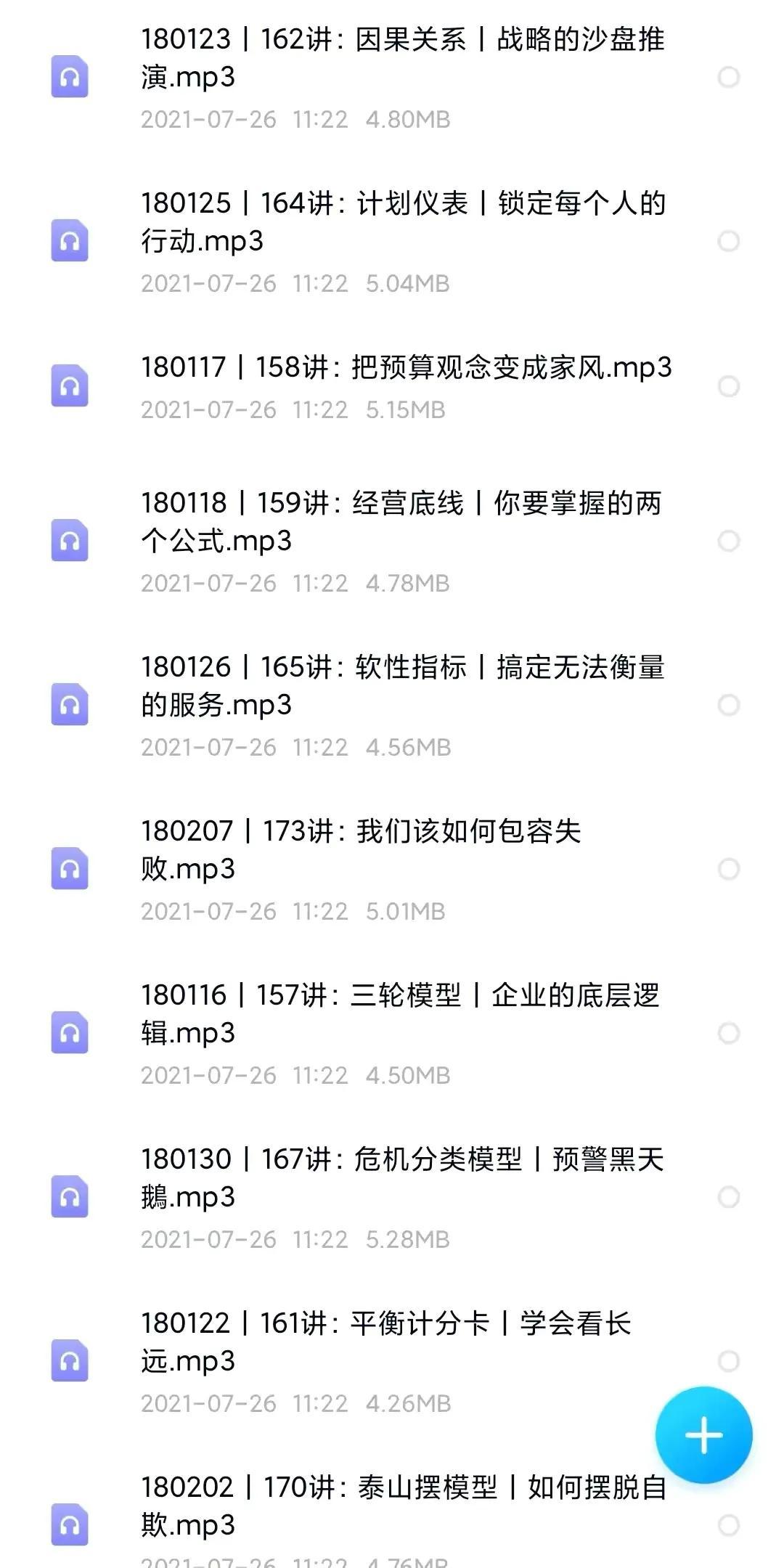The height and width of the screenshot is (1568, 784).
Task: Open 173讲 我们该如何包容失败 mp3
Action: click(x=361, y=850)
